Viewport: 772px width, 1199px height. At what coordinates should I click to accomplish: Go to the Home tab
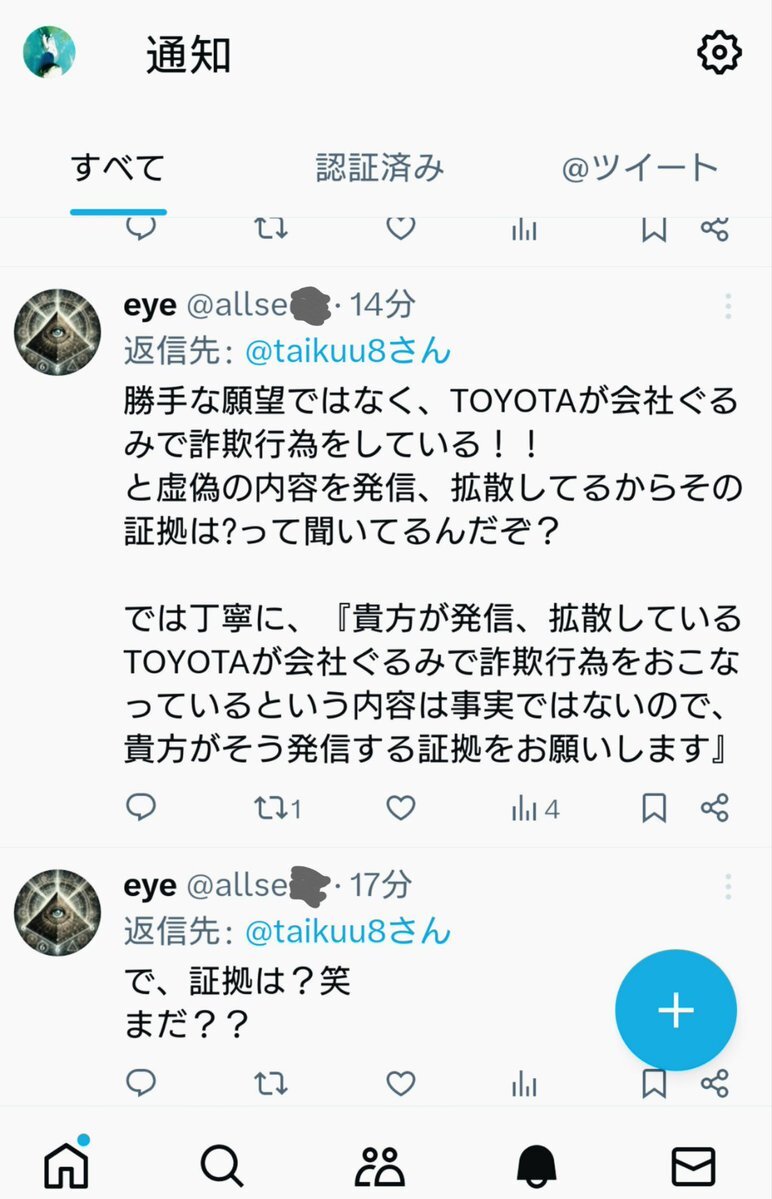pos(67,1166)
